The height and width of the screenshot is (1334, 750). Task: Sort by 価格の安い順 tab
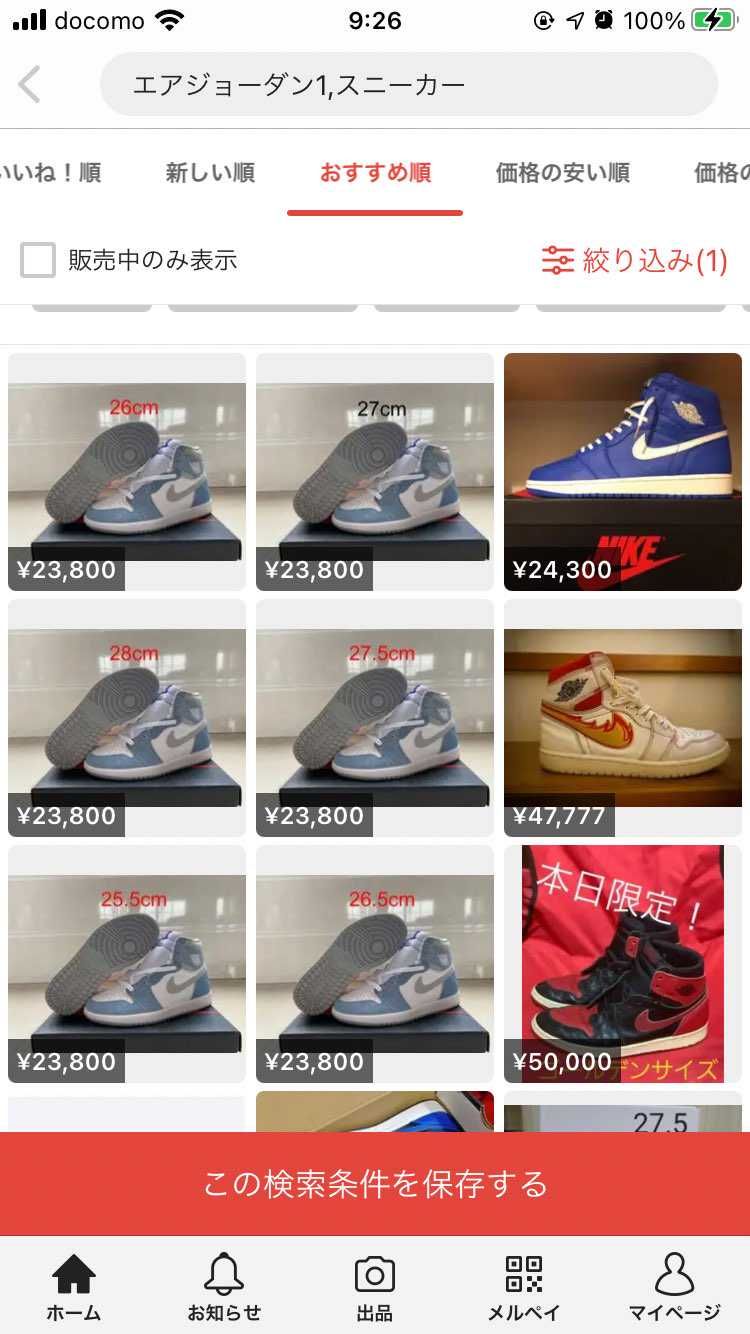pyautogui.click(x=563, y=173)
